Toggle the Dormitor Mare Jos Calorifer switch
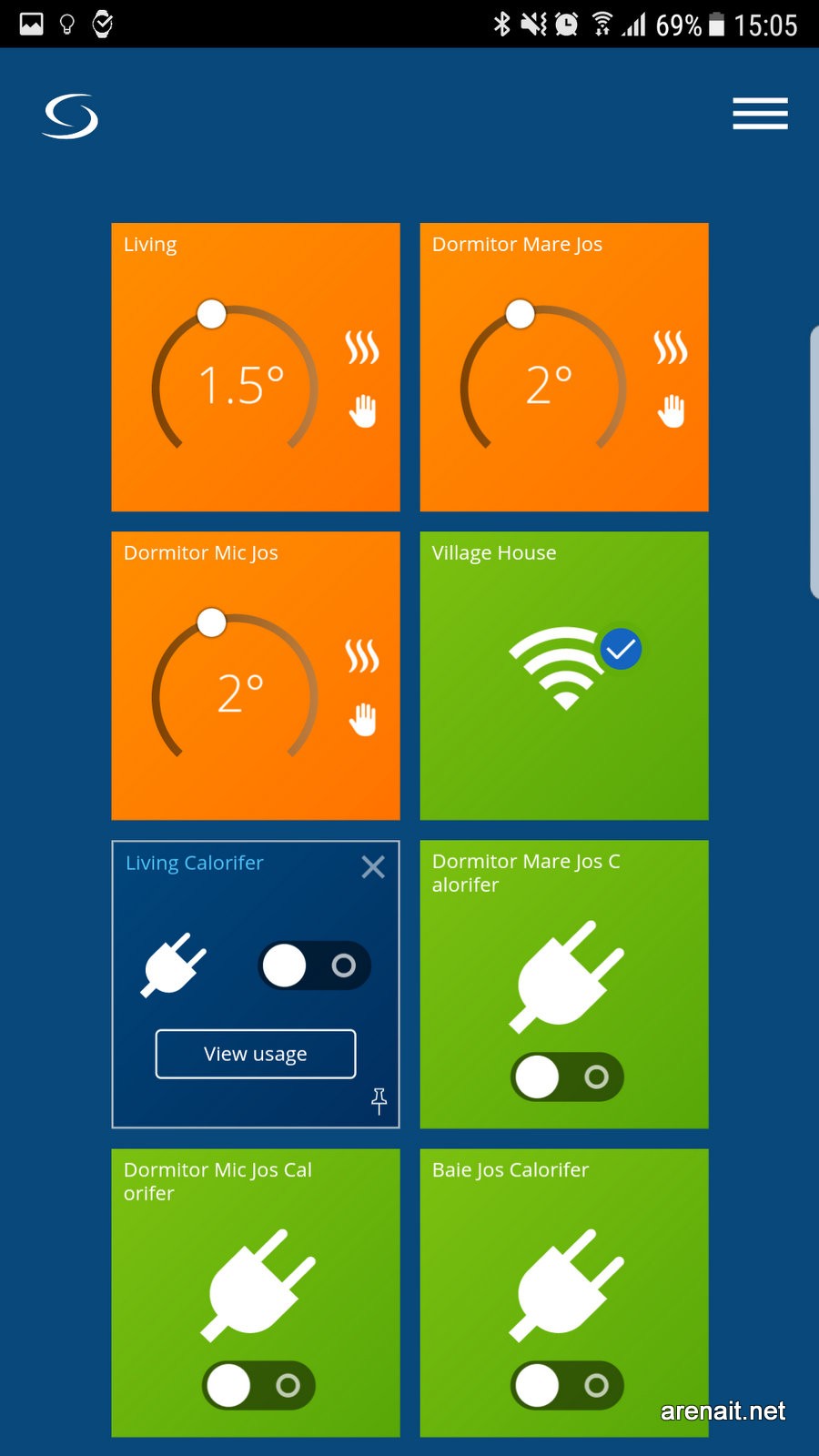 tap(566, 1077)
